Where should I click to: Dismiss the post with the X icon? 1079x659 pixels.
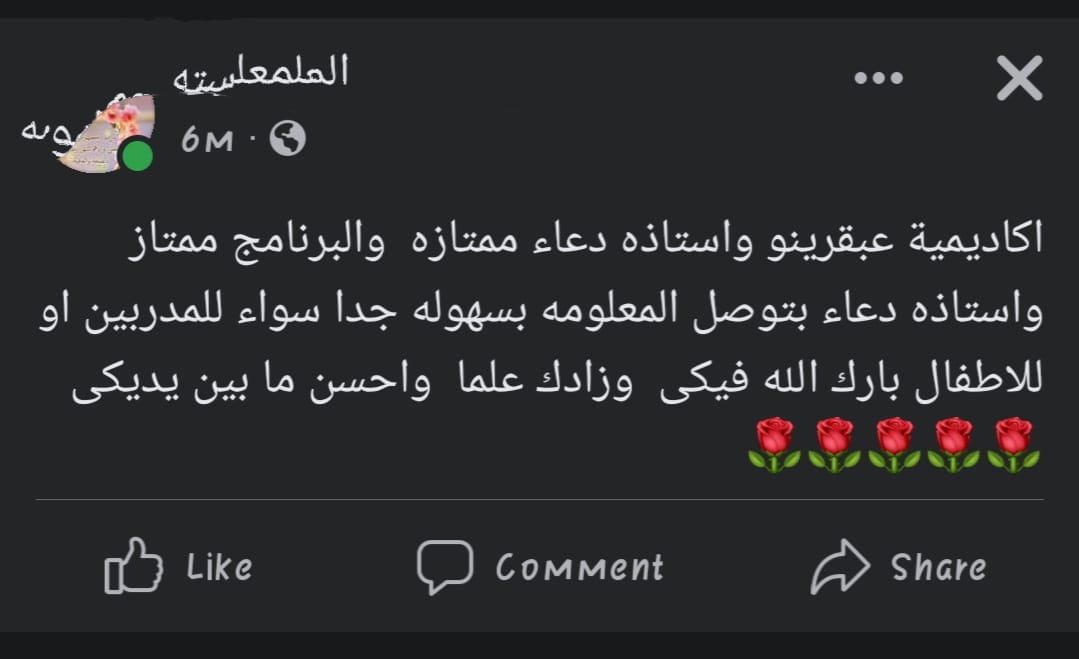point(1019,78)
